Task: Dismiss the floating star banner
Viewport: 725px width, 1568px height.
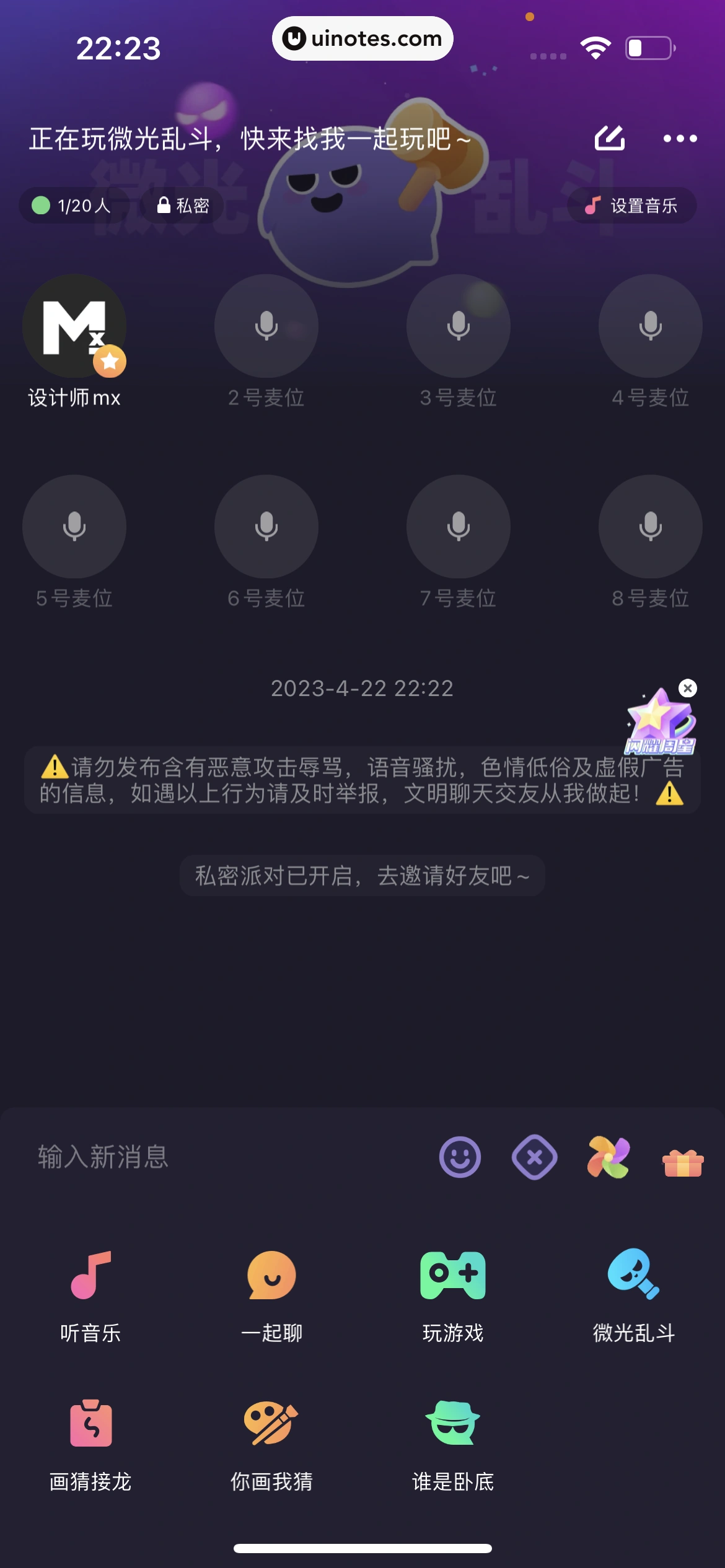Action: [x=688, y=689]
